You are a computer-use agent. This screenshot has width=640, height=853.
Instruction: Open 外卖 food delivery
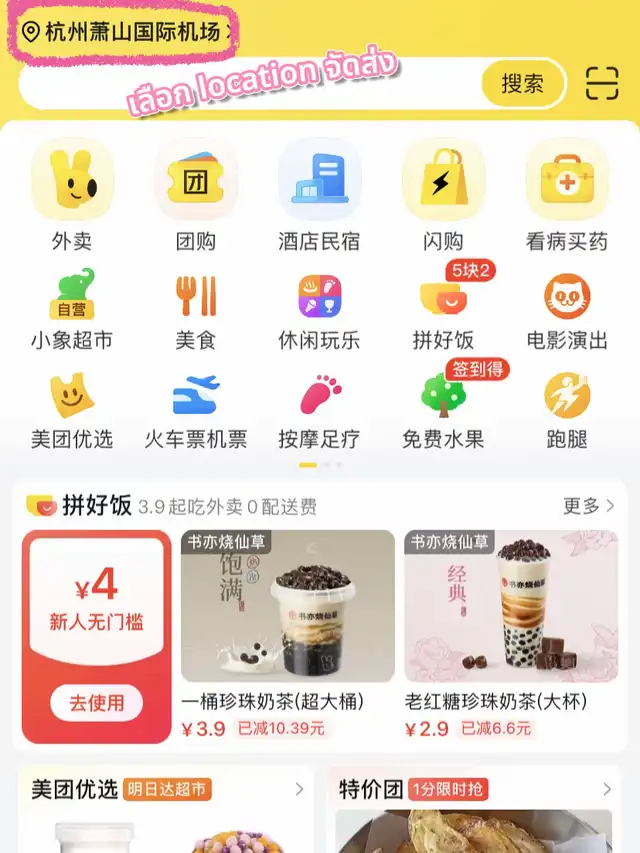72,193
